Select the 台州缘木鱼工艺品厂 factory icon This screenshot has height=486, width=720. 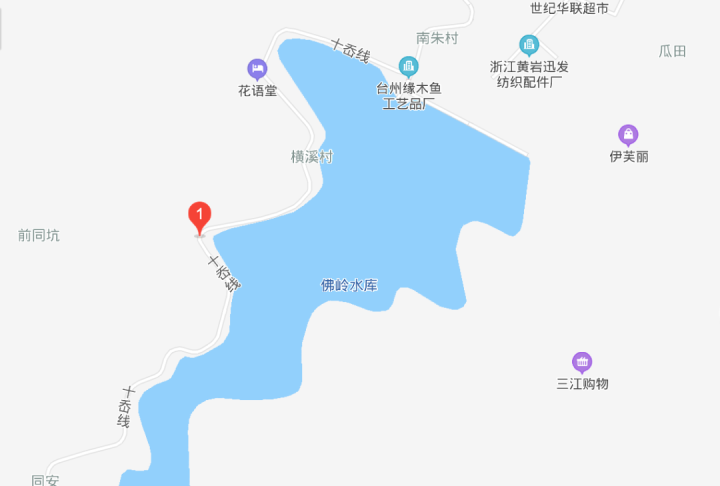(x=408, y=67)
